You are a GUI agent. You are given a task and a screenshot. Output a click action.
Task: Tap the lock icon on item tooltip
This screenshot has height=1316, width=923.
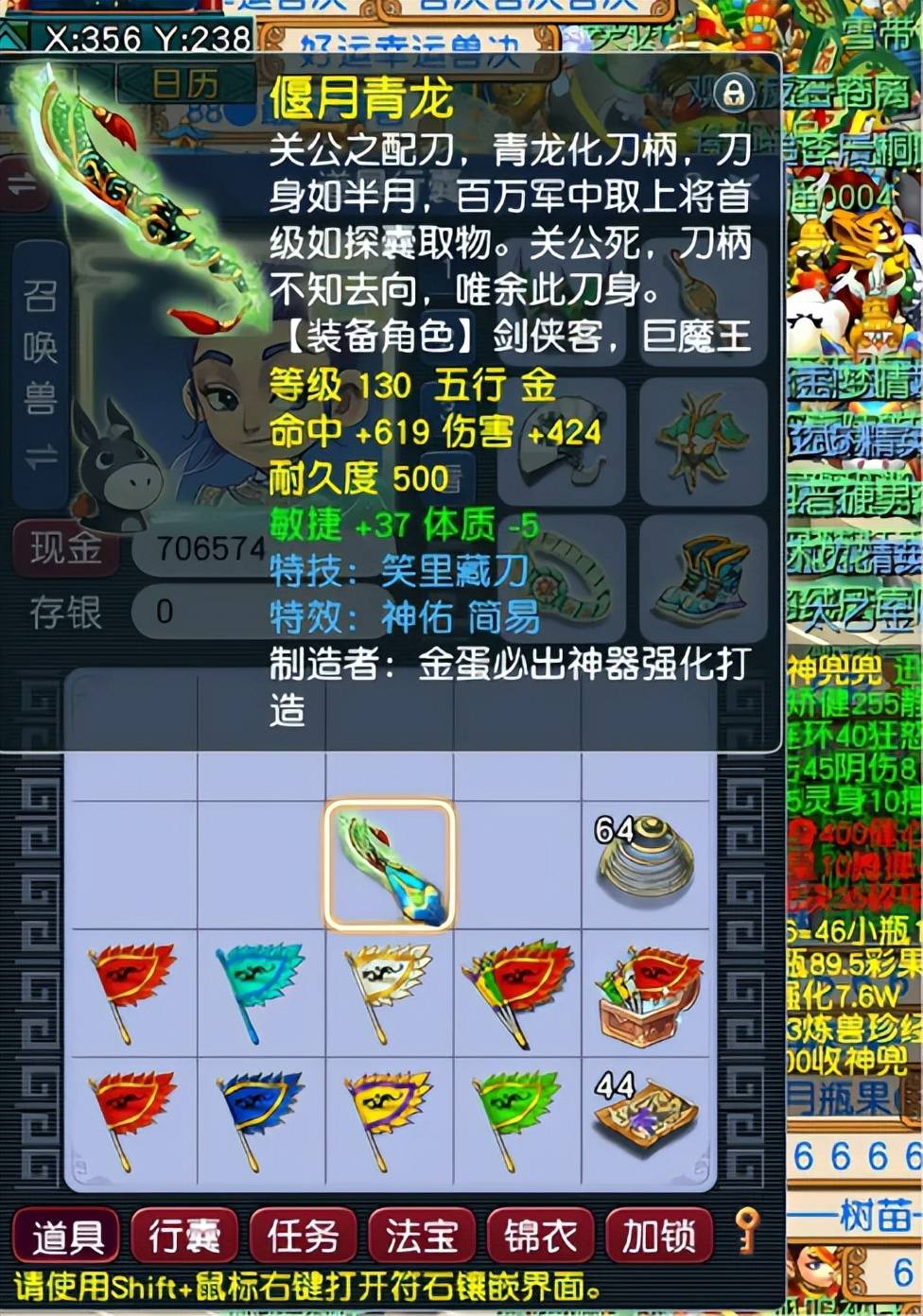point(734,92)
